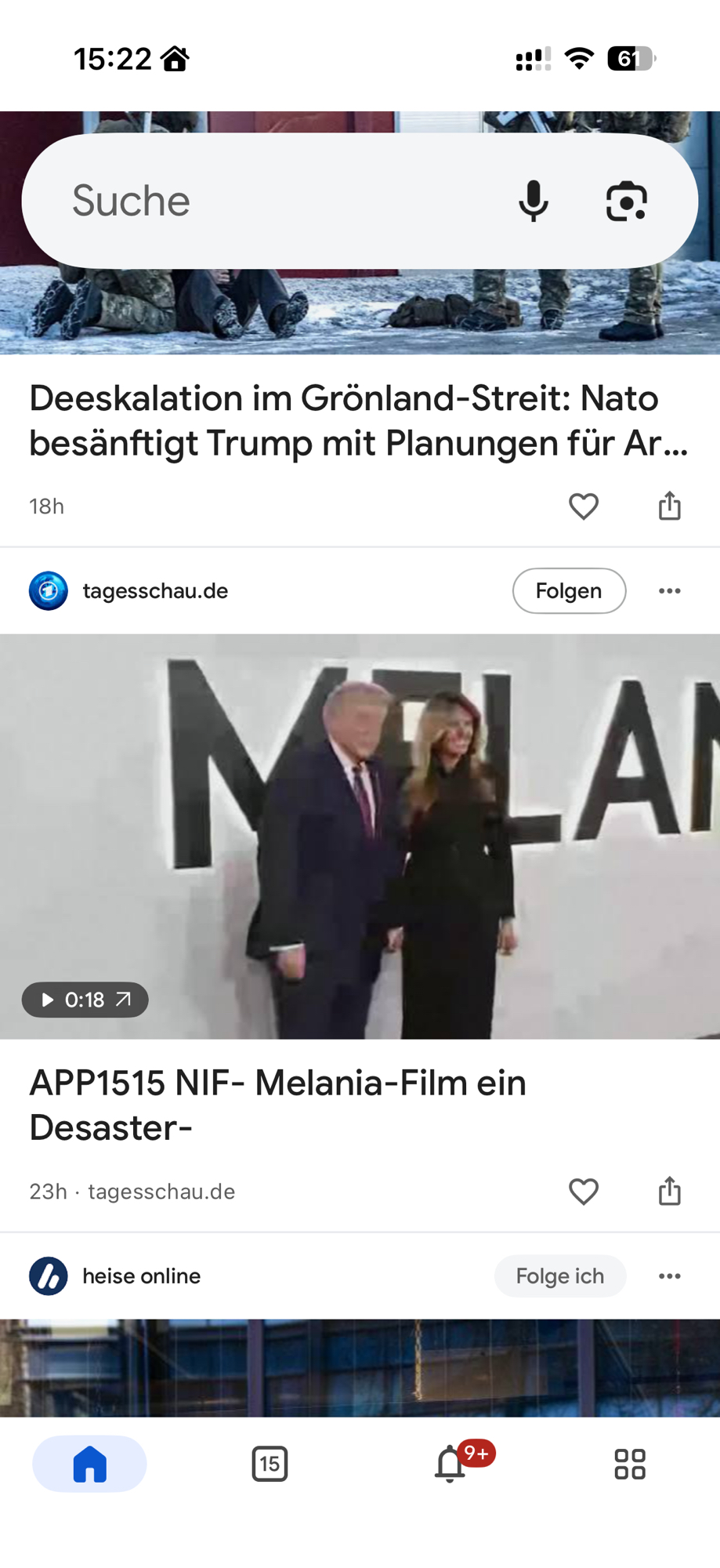
Task: Share the Grönland-Streit article
Action: tap(670, 506)
